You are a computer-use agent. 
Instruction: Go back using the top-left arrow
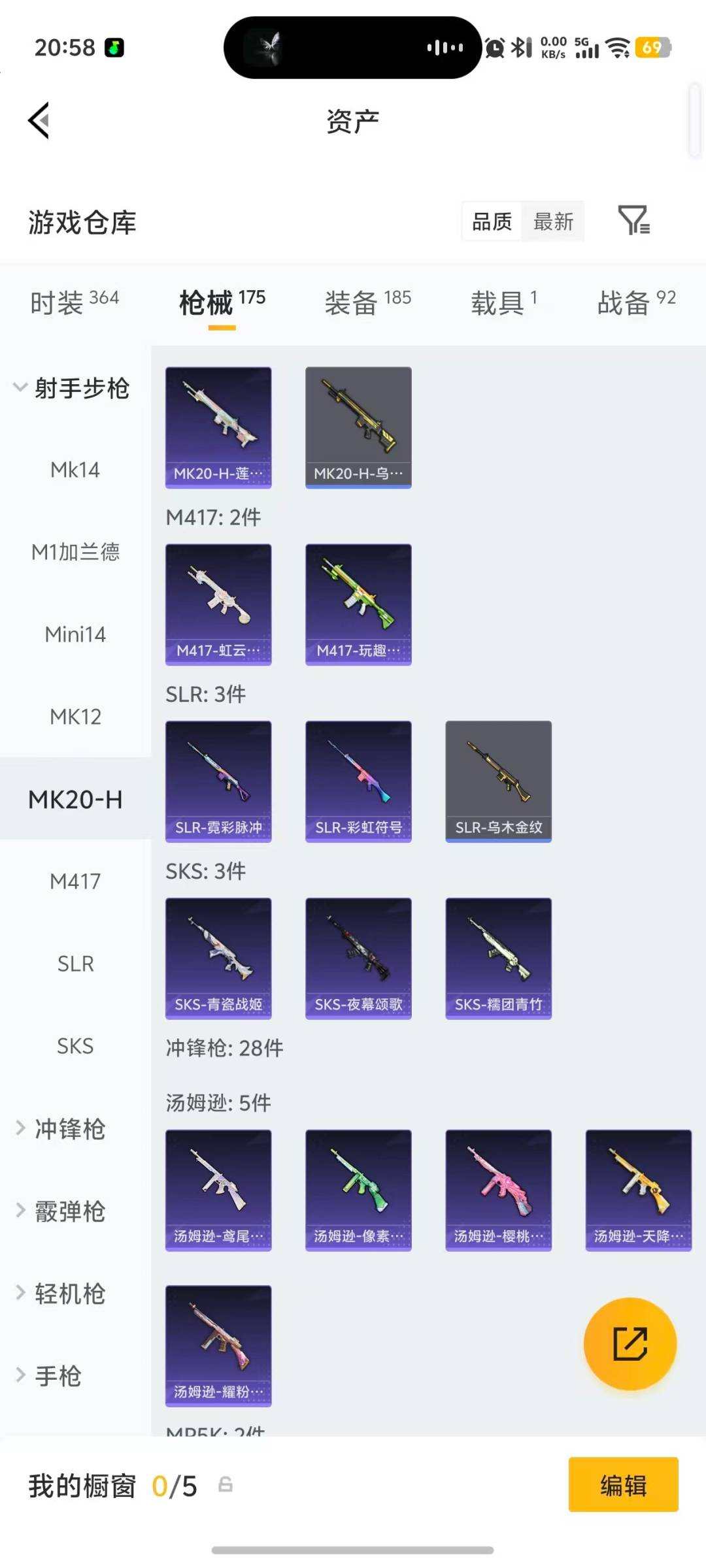click(39, 120)
